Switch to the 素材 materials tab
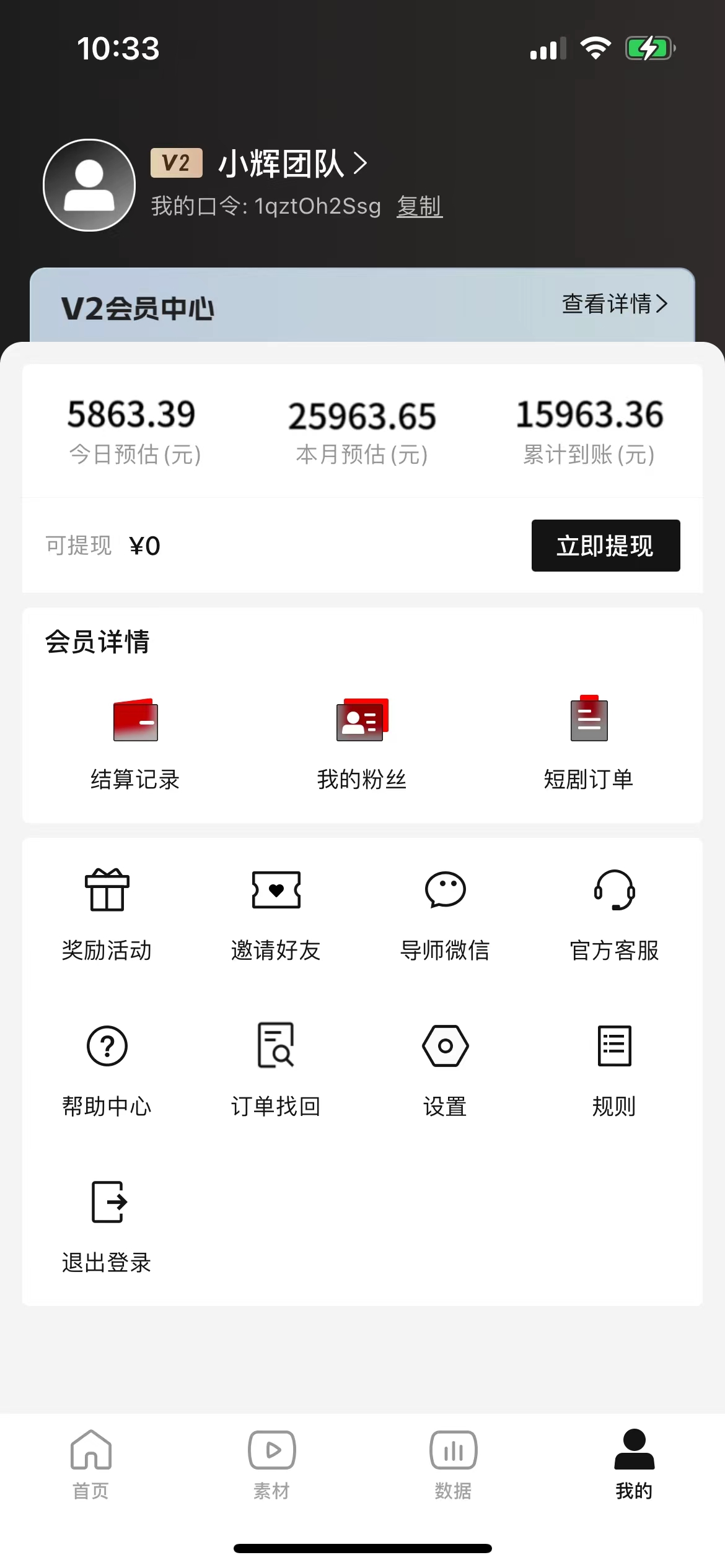 [x=271, y=1464]
